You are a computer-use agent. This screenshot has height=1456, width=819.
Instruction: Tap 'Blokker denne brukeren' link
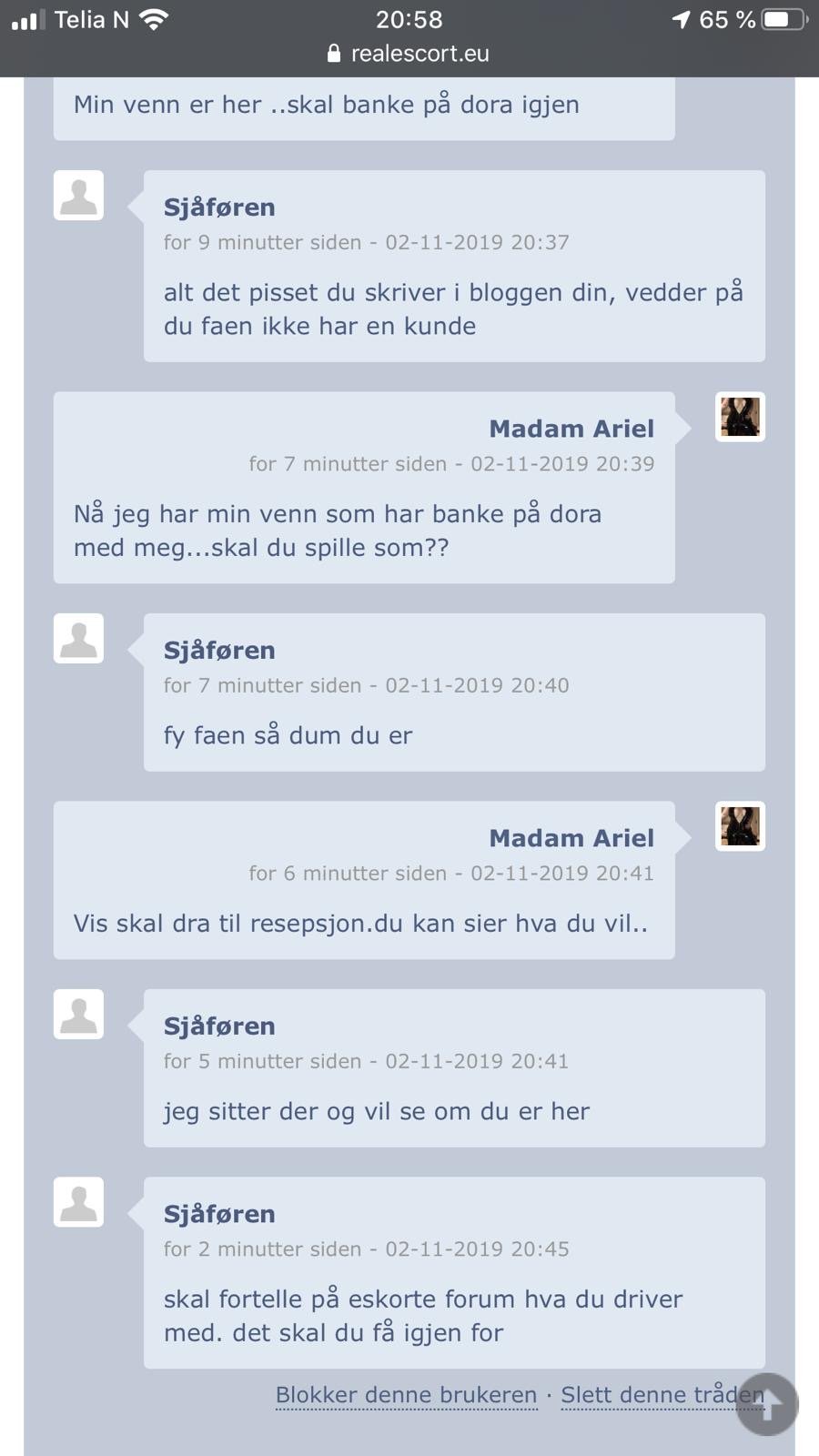(406, 1395)
